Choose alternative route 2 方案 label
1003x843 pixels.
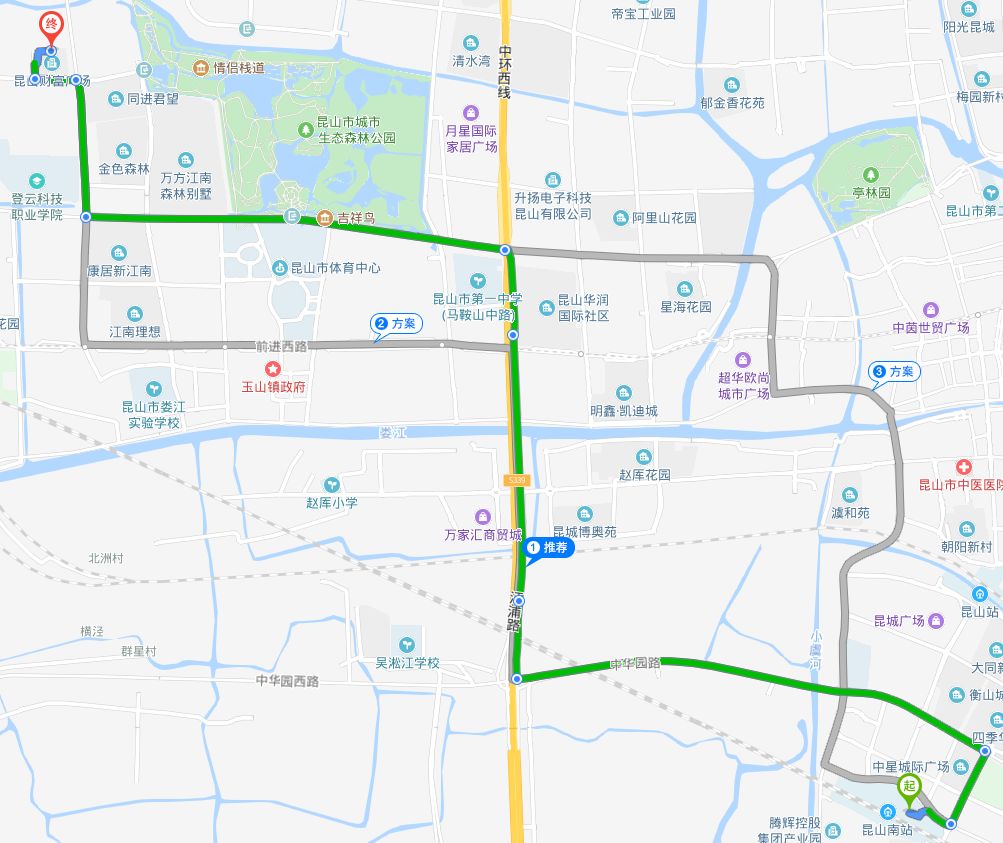pyautogui.click(x=397, y=323)
